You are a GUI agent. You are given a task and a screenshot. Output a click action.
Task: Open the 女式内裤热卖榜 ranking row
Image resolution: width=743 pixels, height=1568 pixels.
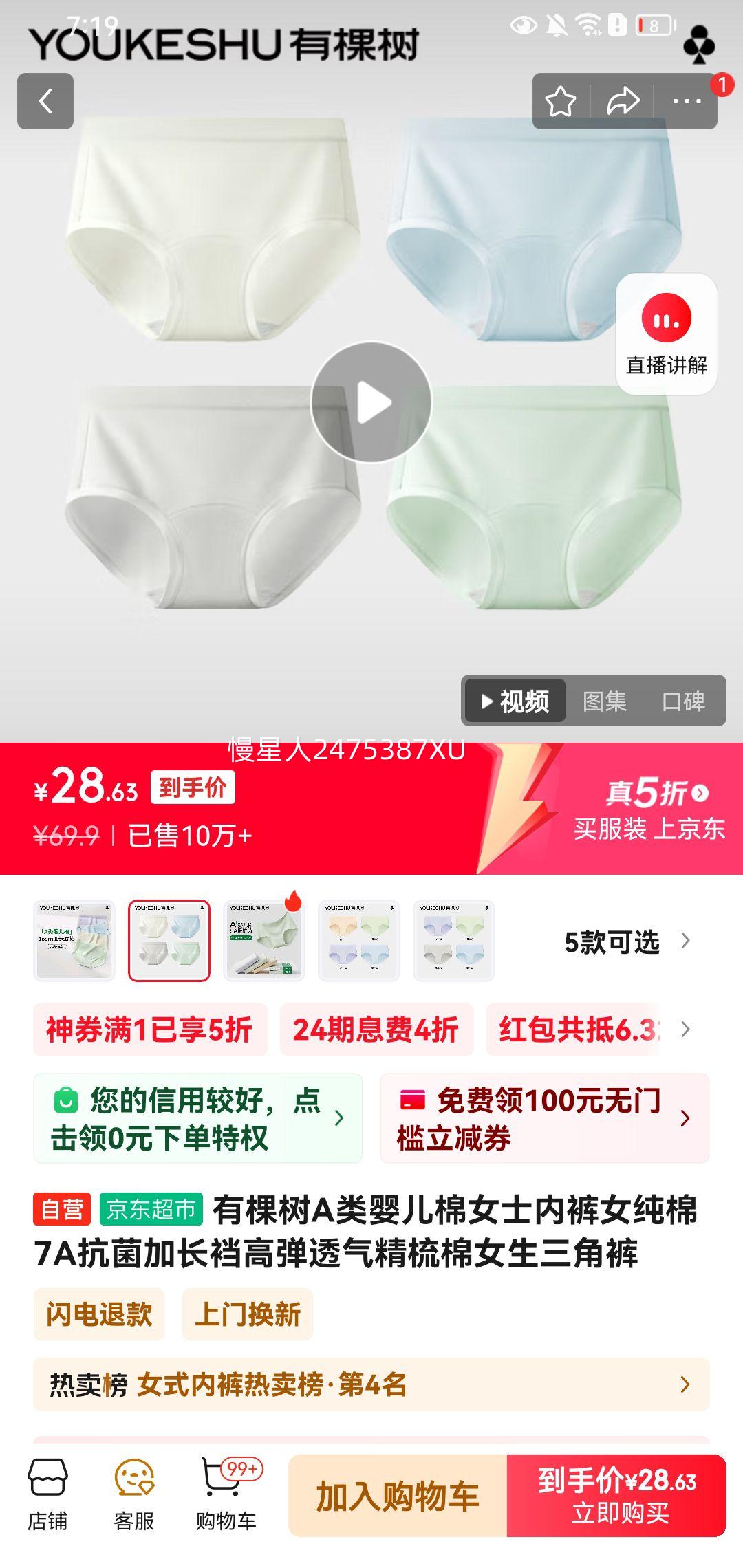pyautogui.click(x=371, y=1384)
